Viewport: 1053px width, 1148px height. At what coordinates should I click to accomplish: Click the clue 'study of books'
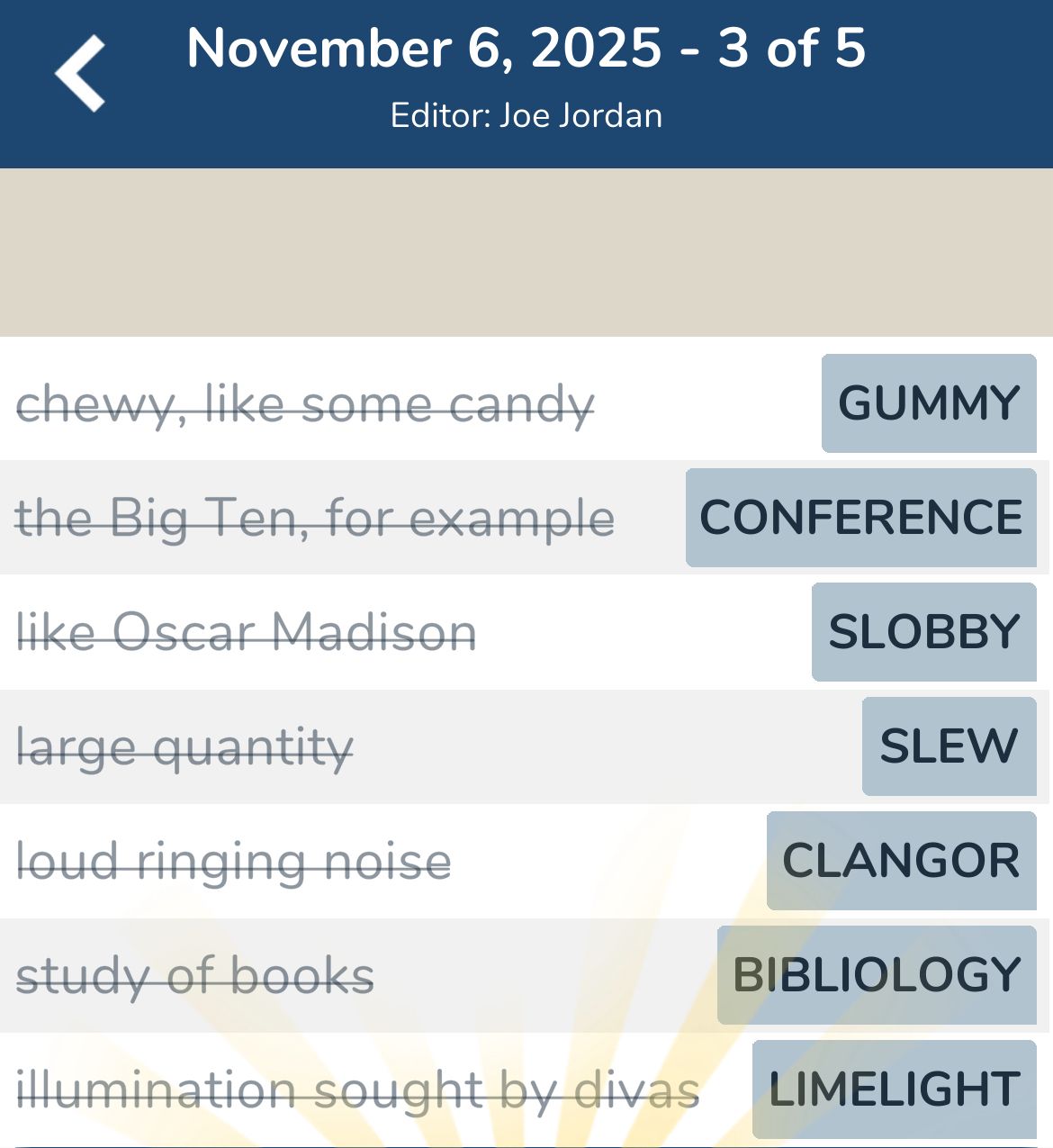pyautogui.click(x=194, y=973)
